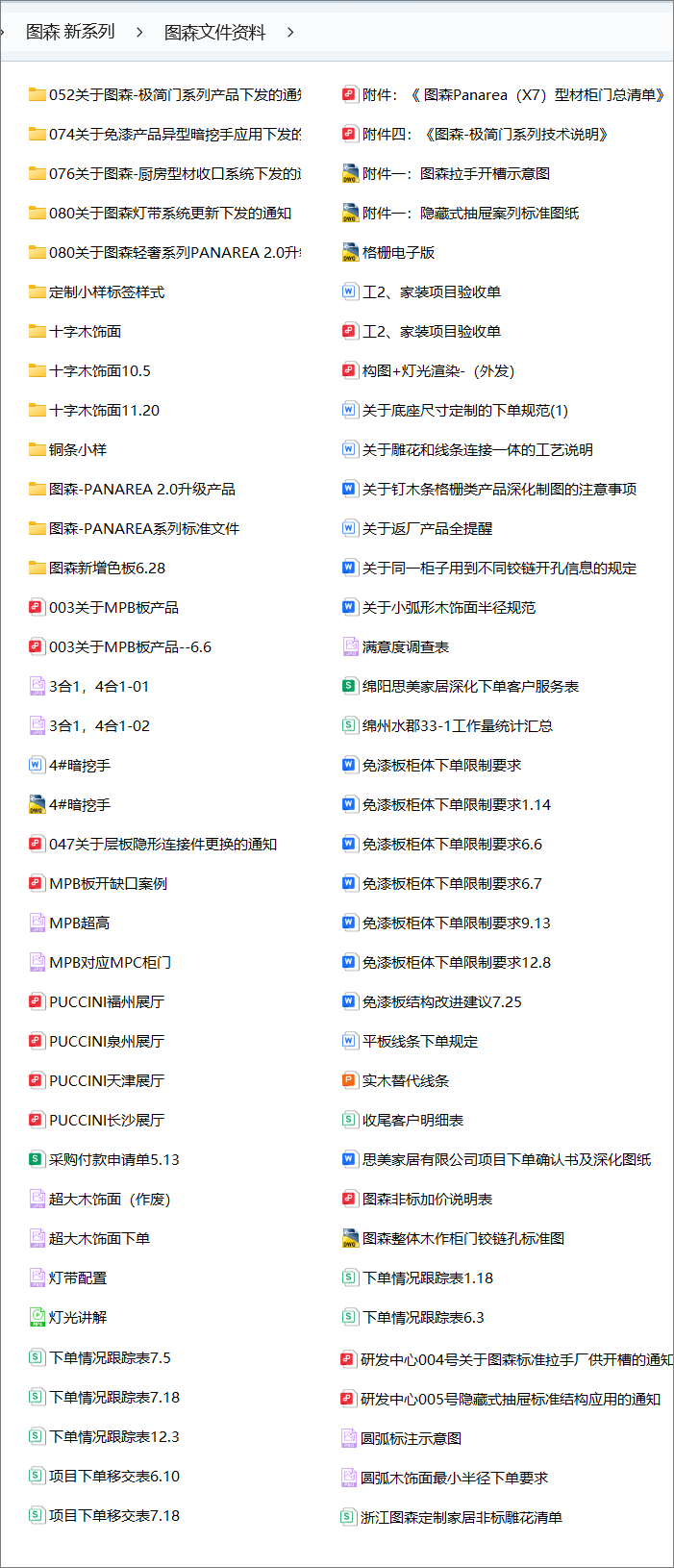Open the 满意度调查表 file
The width and height of the screenshot is (674, 1568).
pyautogui.click(x=405, y=647)
